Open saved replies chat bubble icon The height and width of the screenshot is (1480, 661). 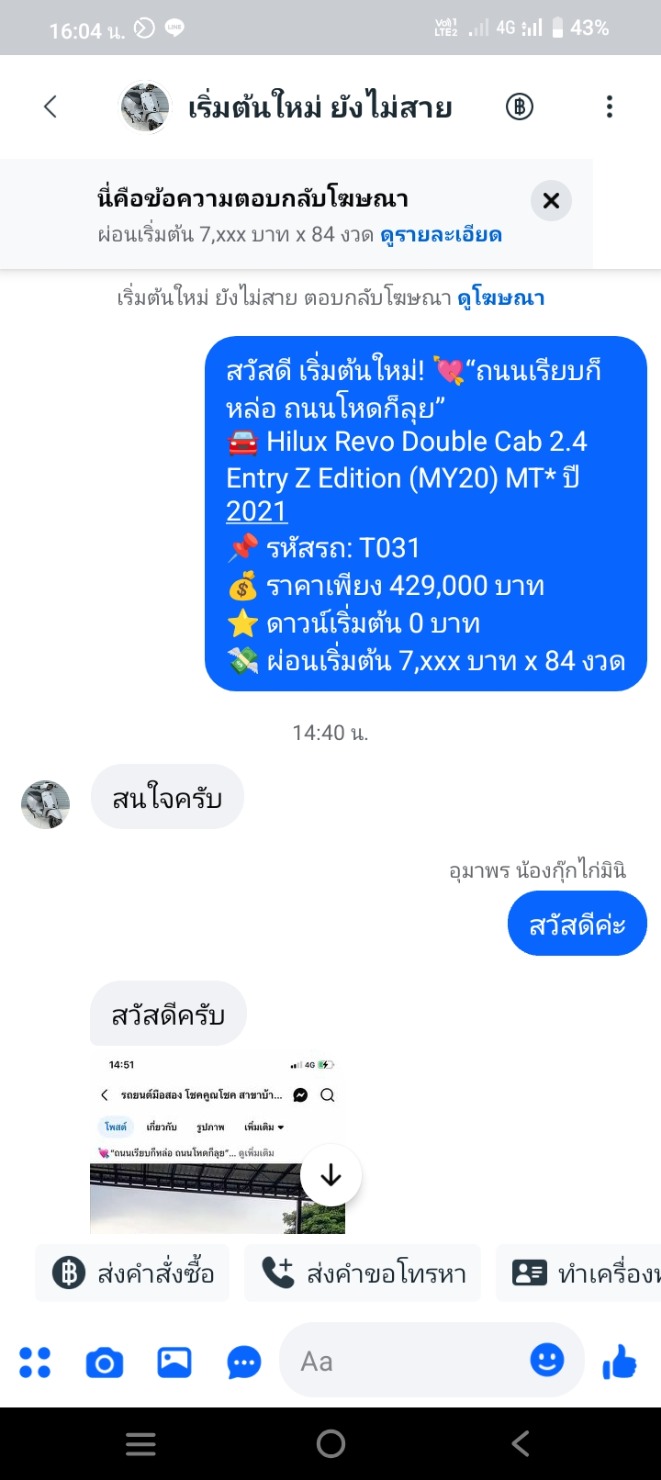pos(244,1362)
